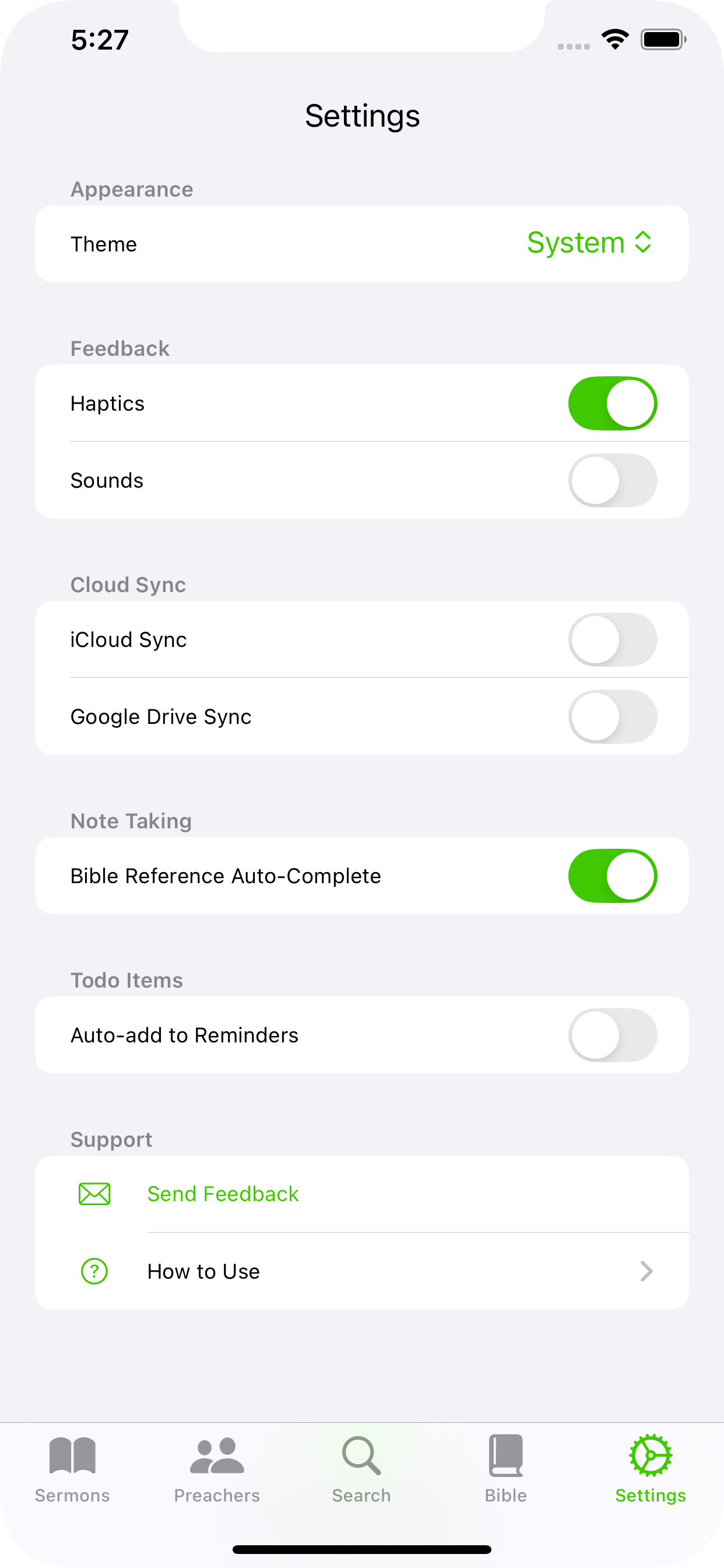Toggle Bible Reference Auto-Complete off
The image size is (724, 1568).
[x=613, y=876]
